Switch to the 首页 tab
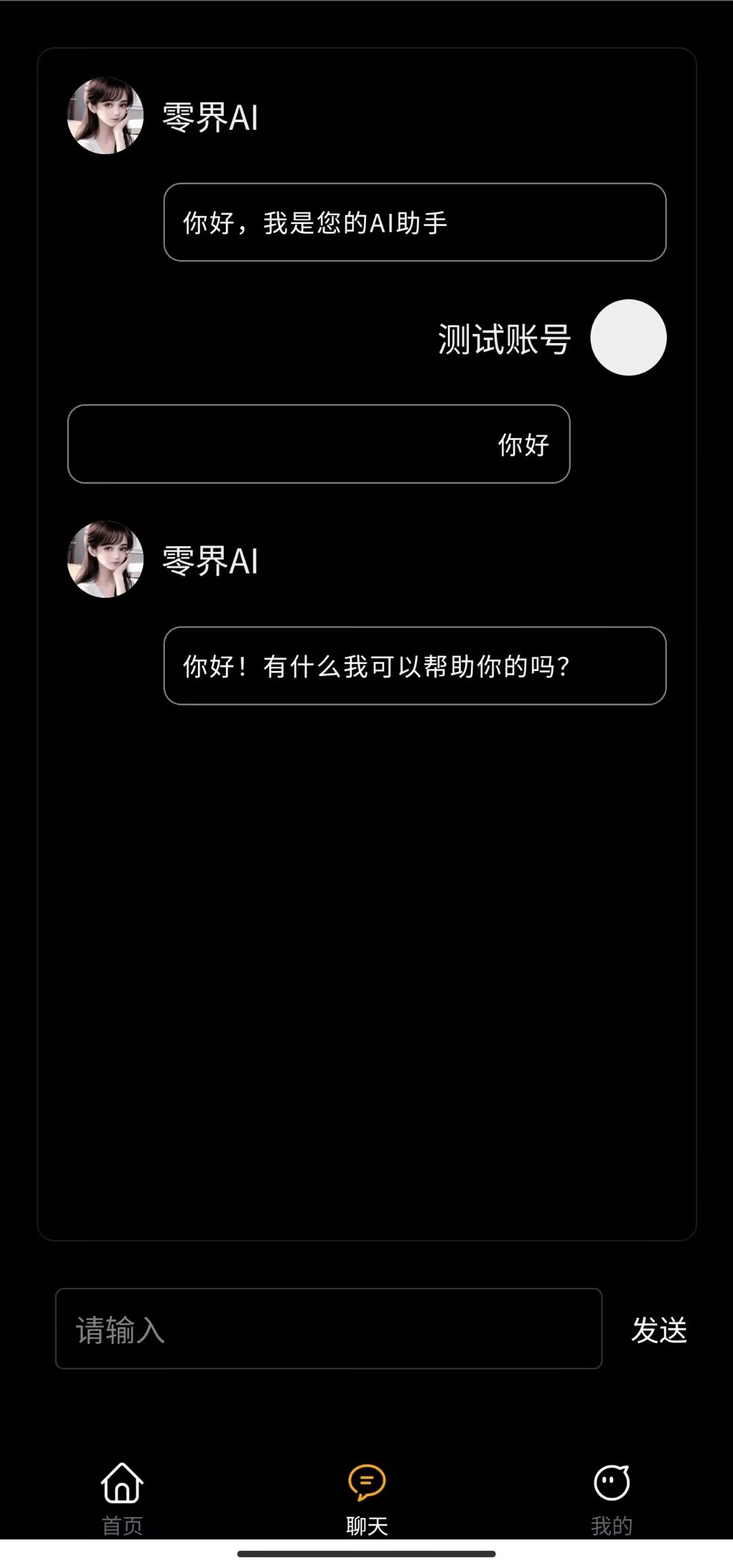Viewport: 733px width, 1568px height. click(122, 1497)
